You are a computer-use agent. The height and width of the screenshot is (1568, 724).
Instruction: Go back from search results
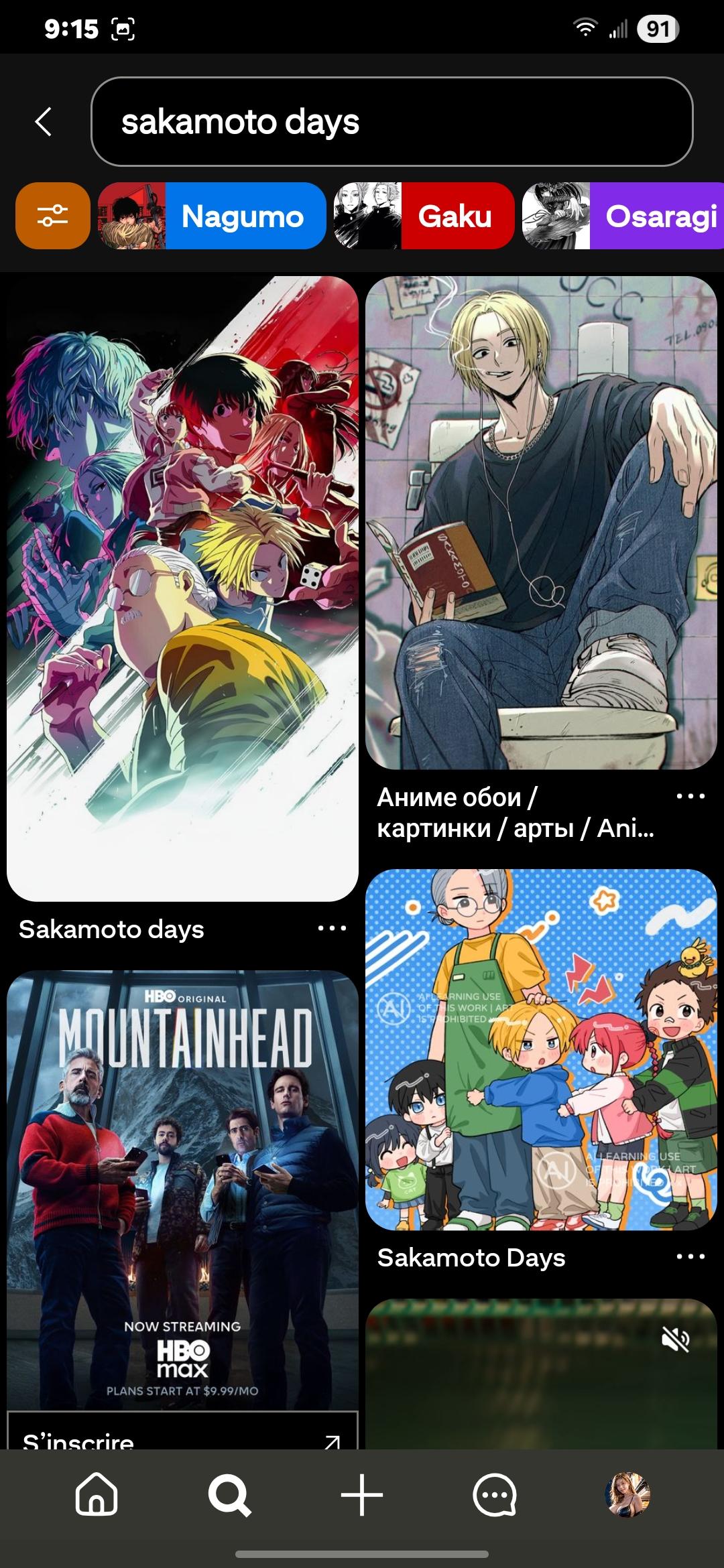(44, 122)
